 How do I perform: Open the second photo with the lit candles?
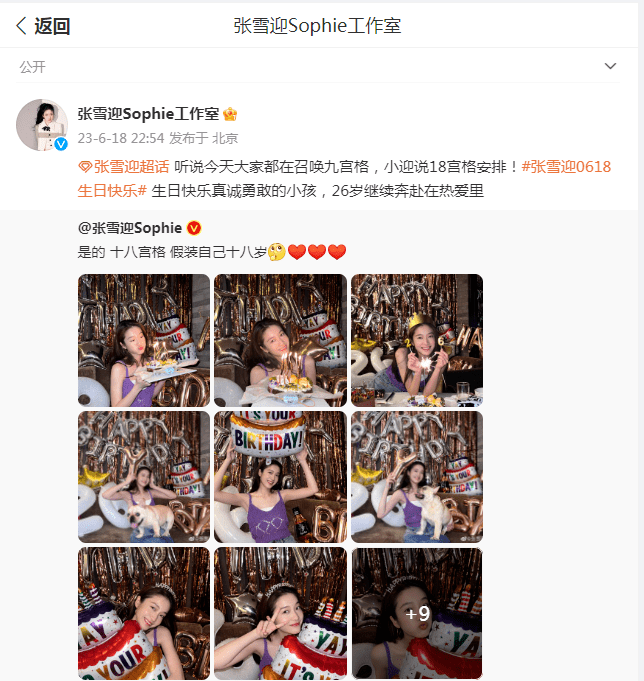coord(280,340)
